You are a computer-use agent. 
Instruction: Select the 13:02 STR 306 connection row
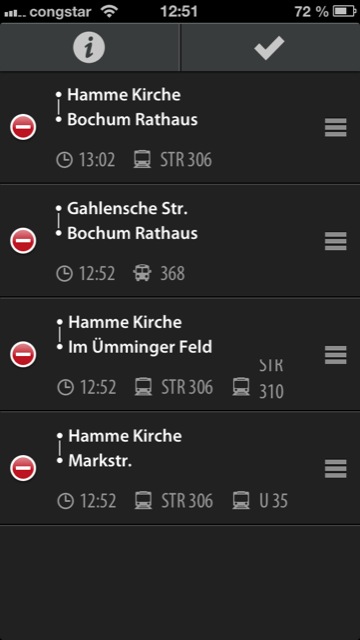point(180,127)
